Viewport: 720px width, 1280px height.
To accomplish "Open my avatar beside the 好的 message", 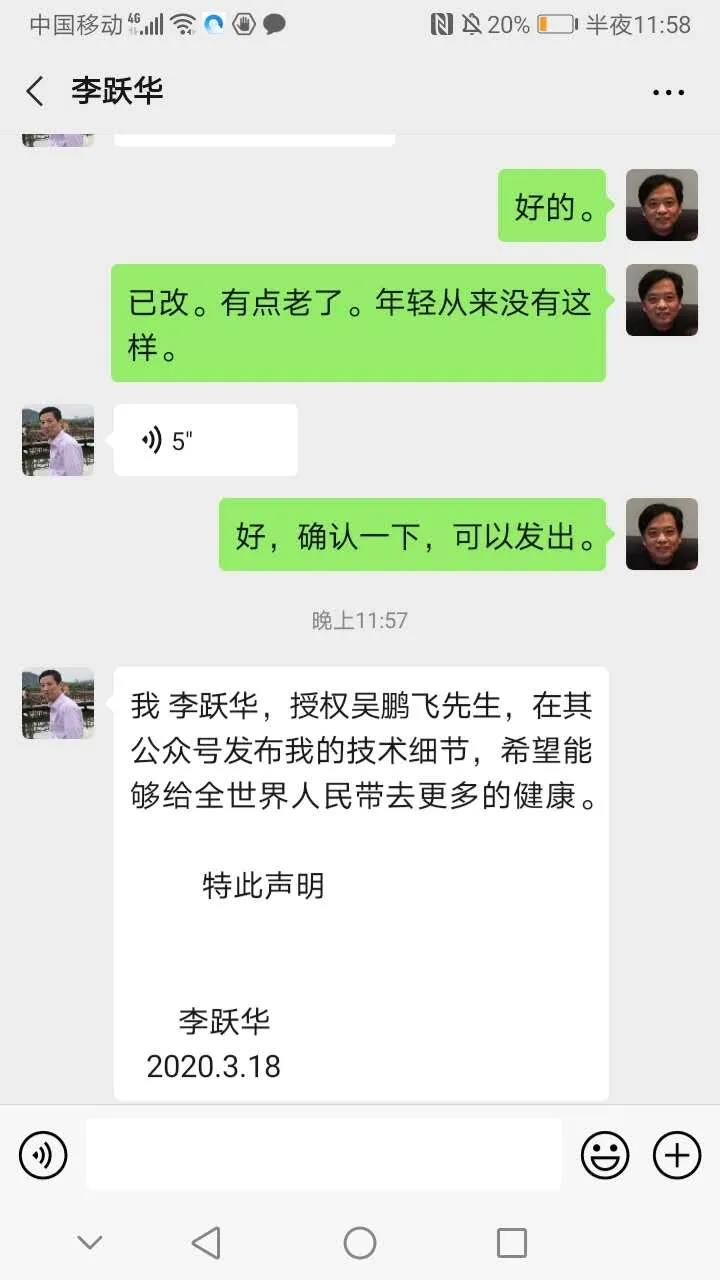I will [x=661, y=205].
